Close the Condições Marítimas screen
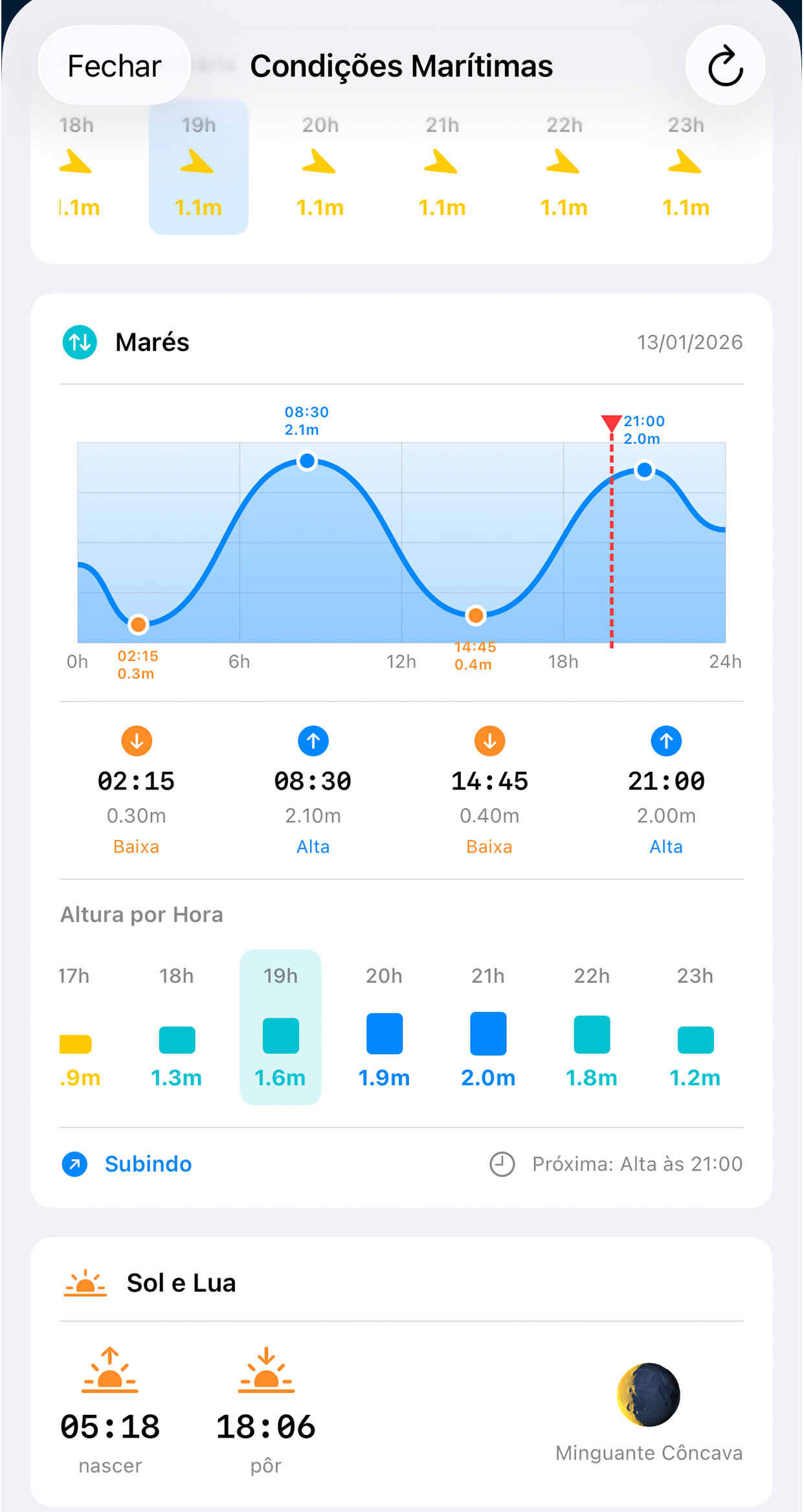 coord(114,66)
